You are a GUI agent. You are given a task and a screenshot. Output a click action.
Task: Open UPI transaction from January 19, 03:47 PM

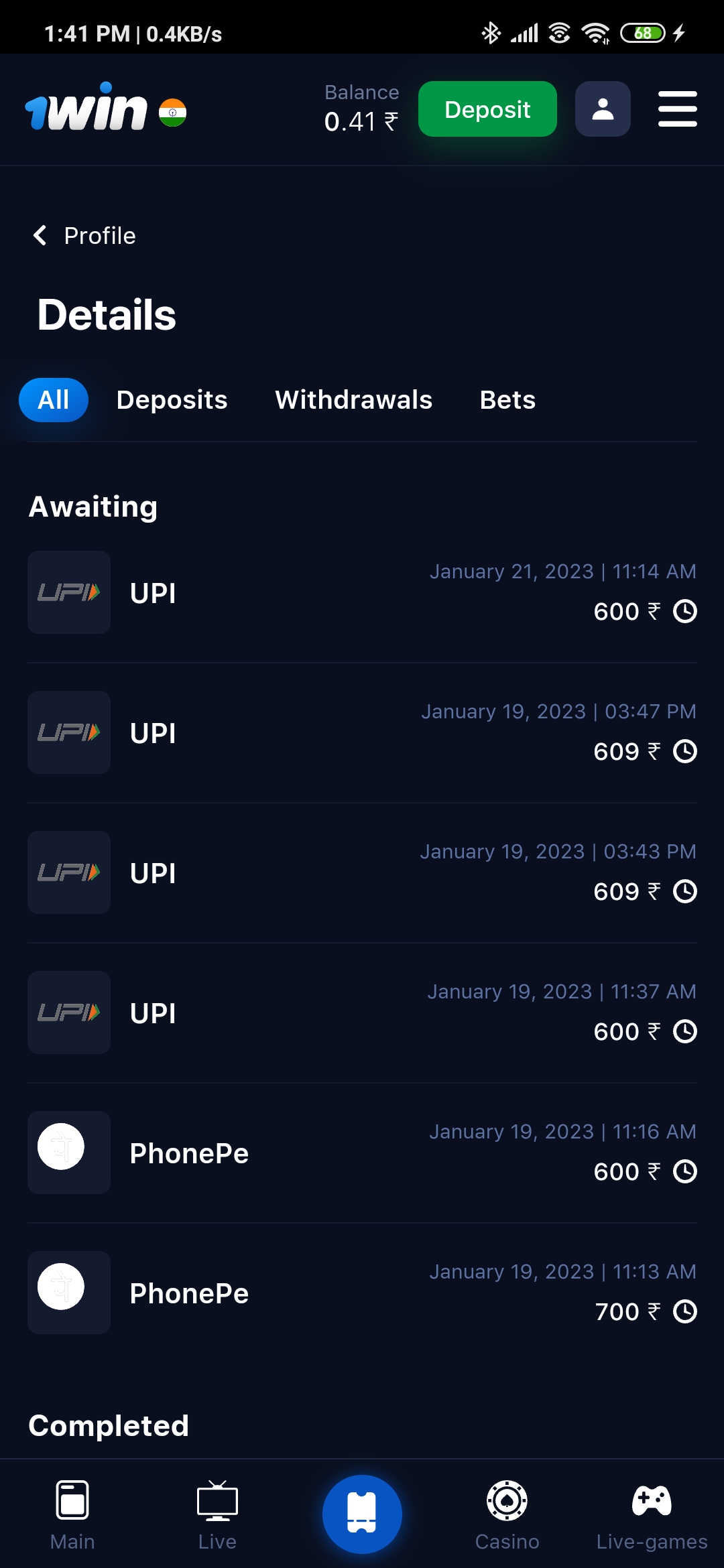362,733
